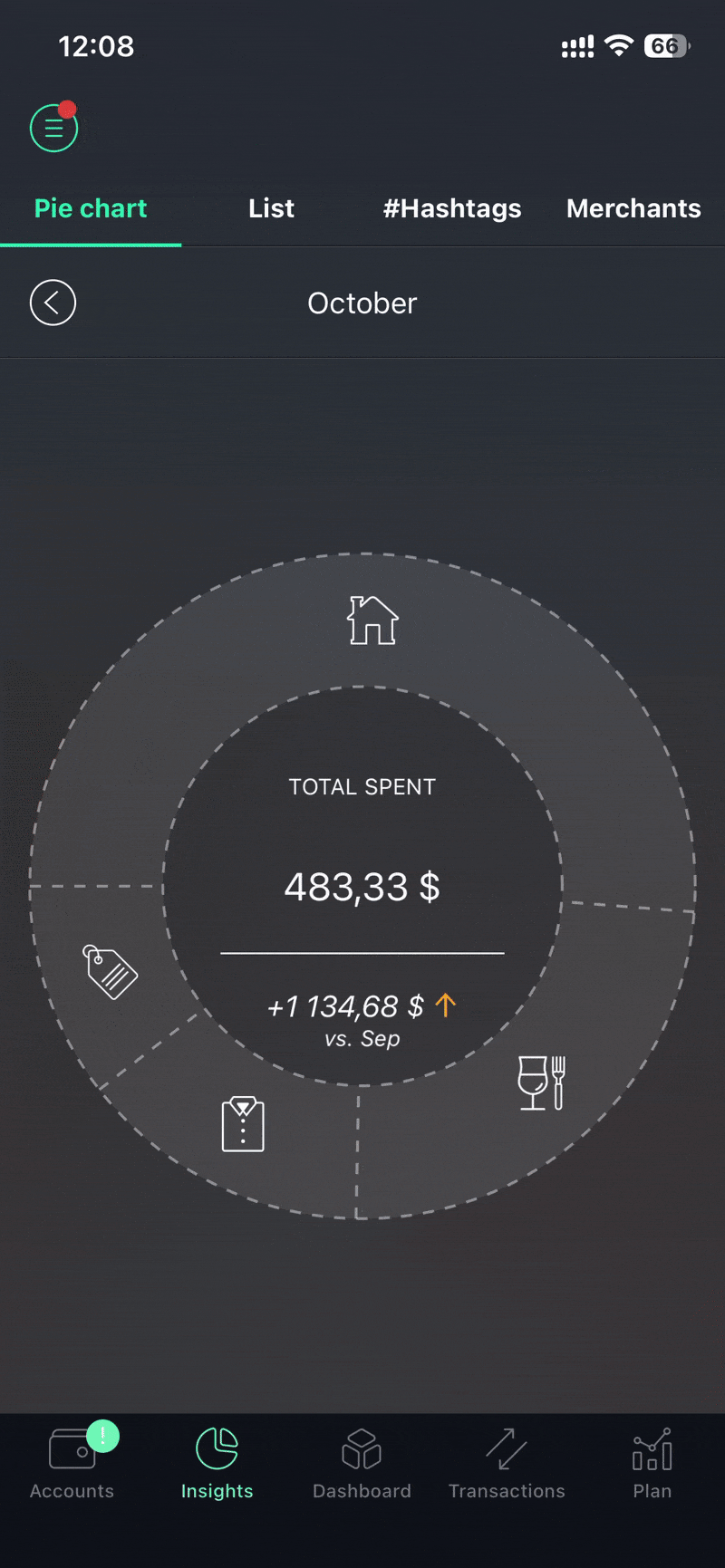Viewport: 725px width, 1568px height.
Task: Select the Pie chart tab
Action: coord(91,208)
